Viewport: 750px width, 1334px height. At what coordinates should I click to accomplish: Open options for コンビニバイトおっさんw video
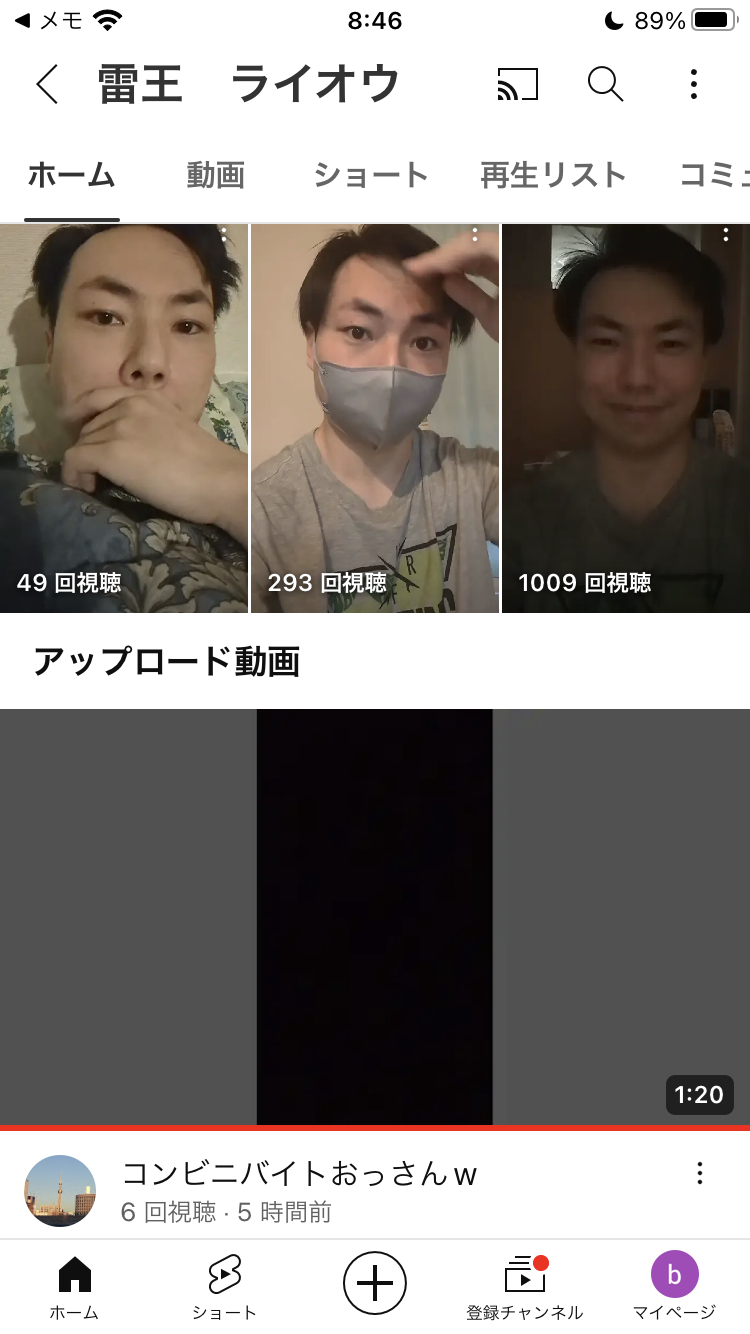[700, 1173]
